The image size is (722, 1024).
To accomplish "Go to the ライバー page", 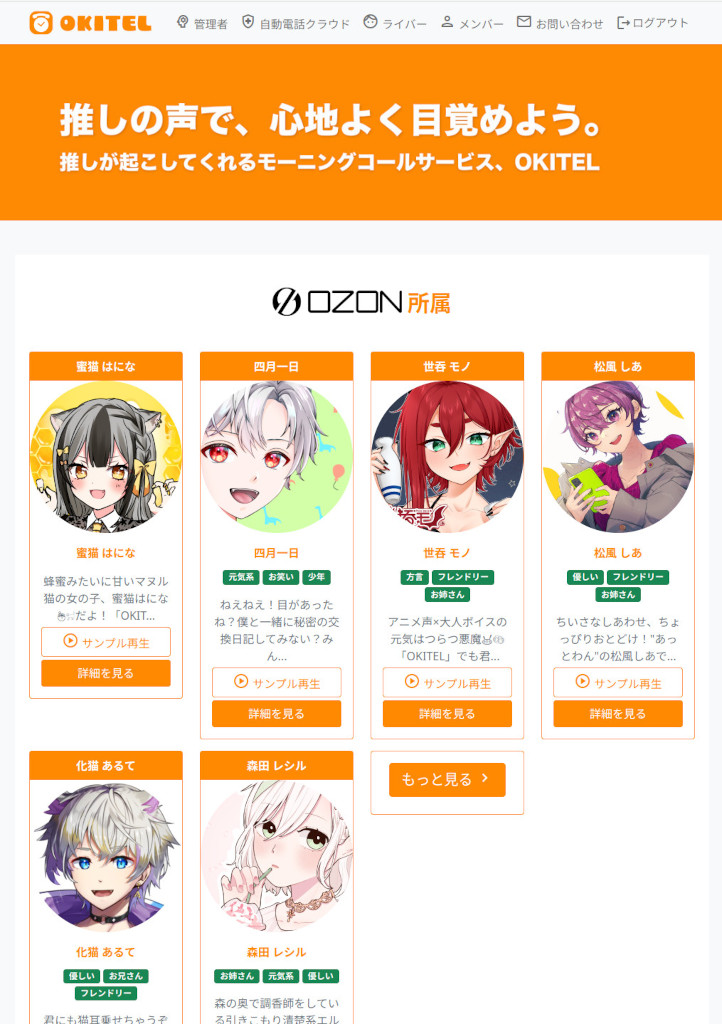I will [x=395, y=22].
